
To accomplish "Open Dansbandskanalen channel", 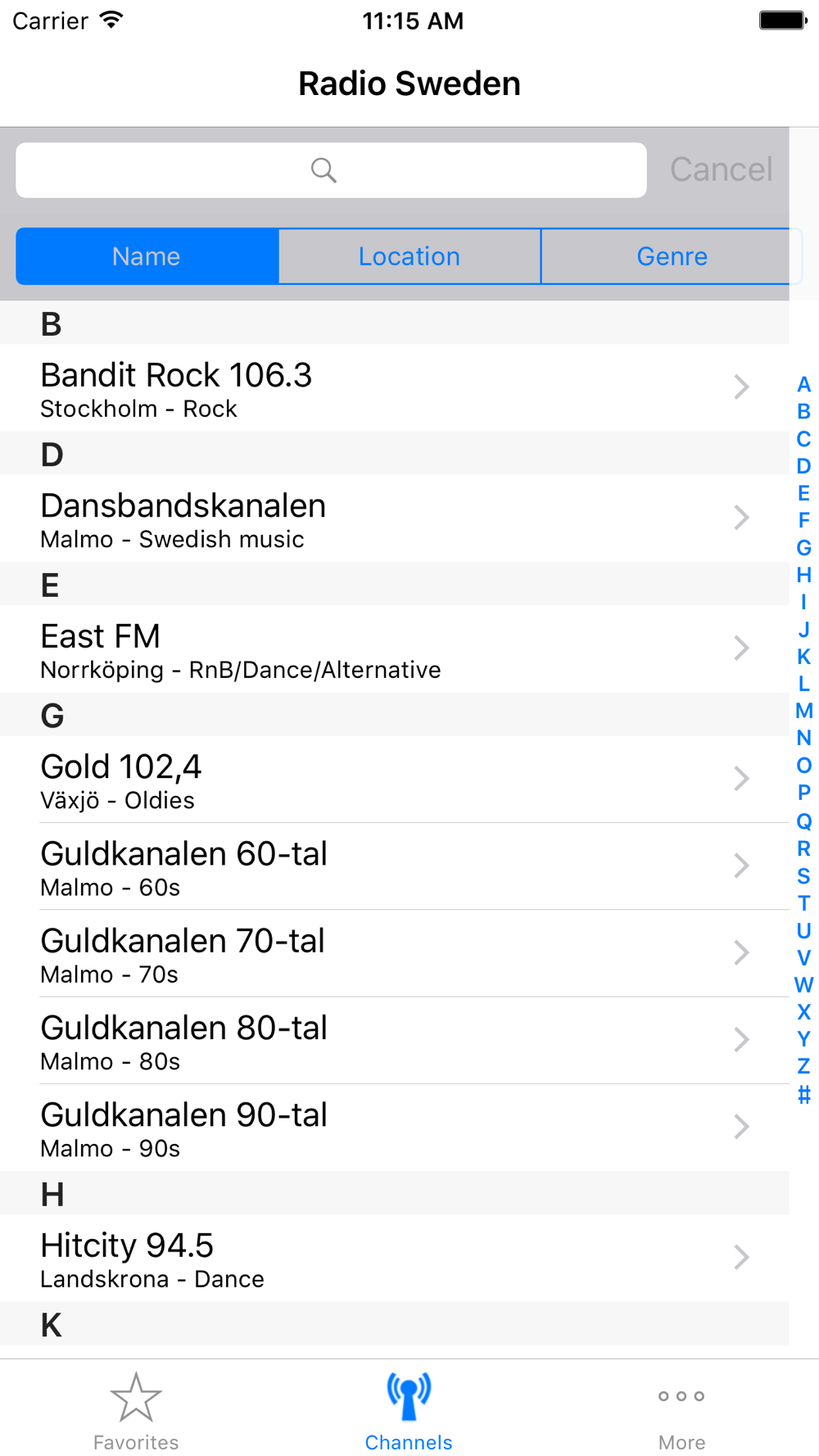I will 395,518.
